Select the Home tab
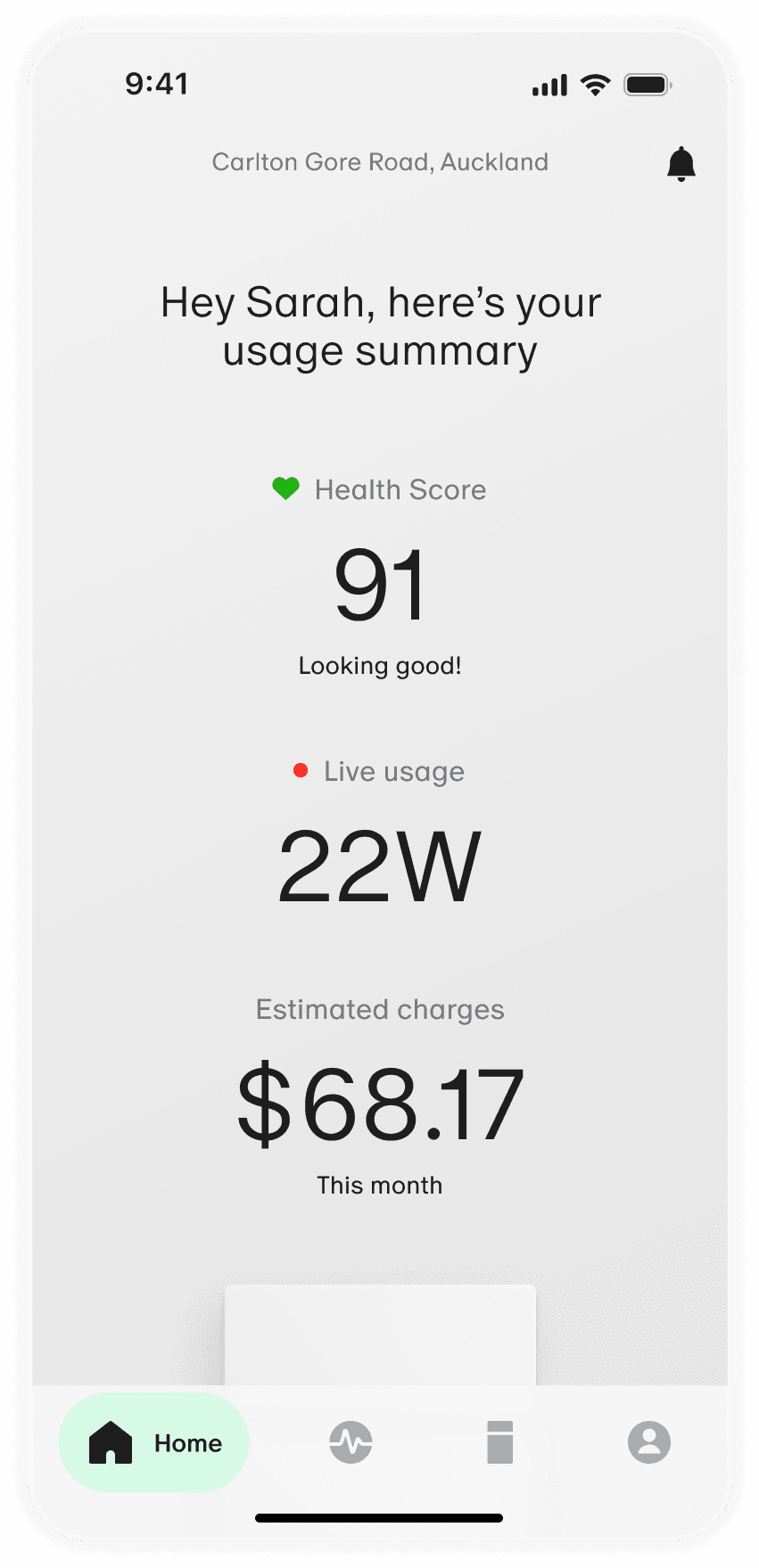This screenshot has height=1568, width=759. [154, 1442]
